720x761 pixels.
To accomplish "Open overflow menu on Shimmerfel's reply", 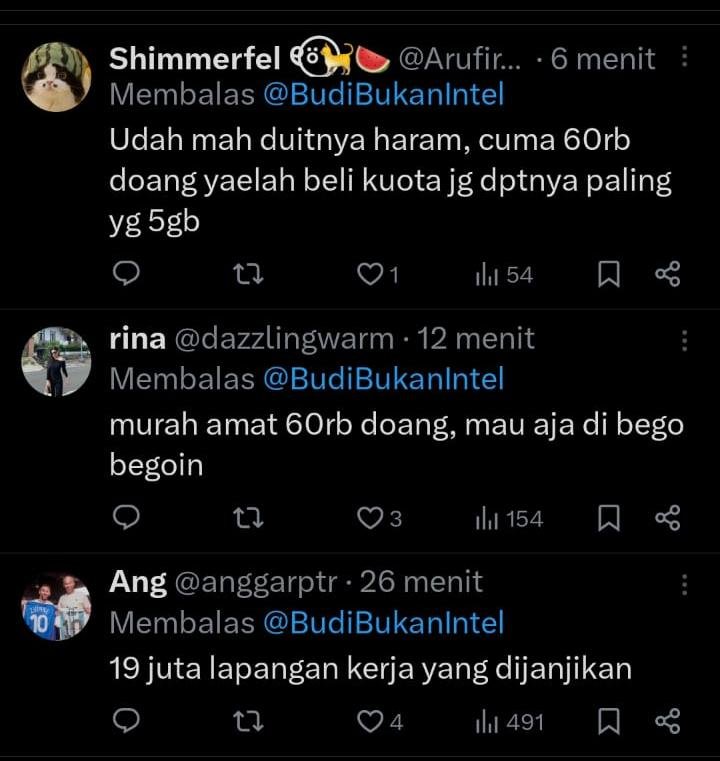I will [x=684, y=58].
